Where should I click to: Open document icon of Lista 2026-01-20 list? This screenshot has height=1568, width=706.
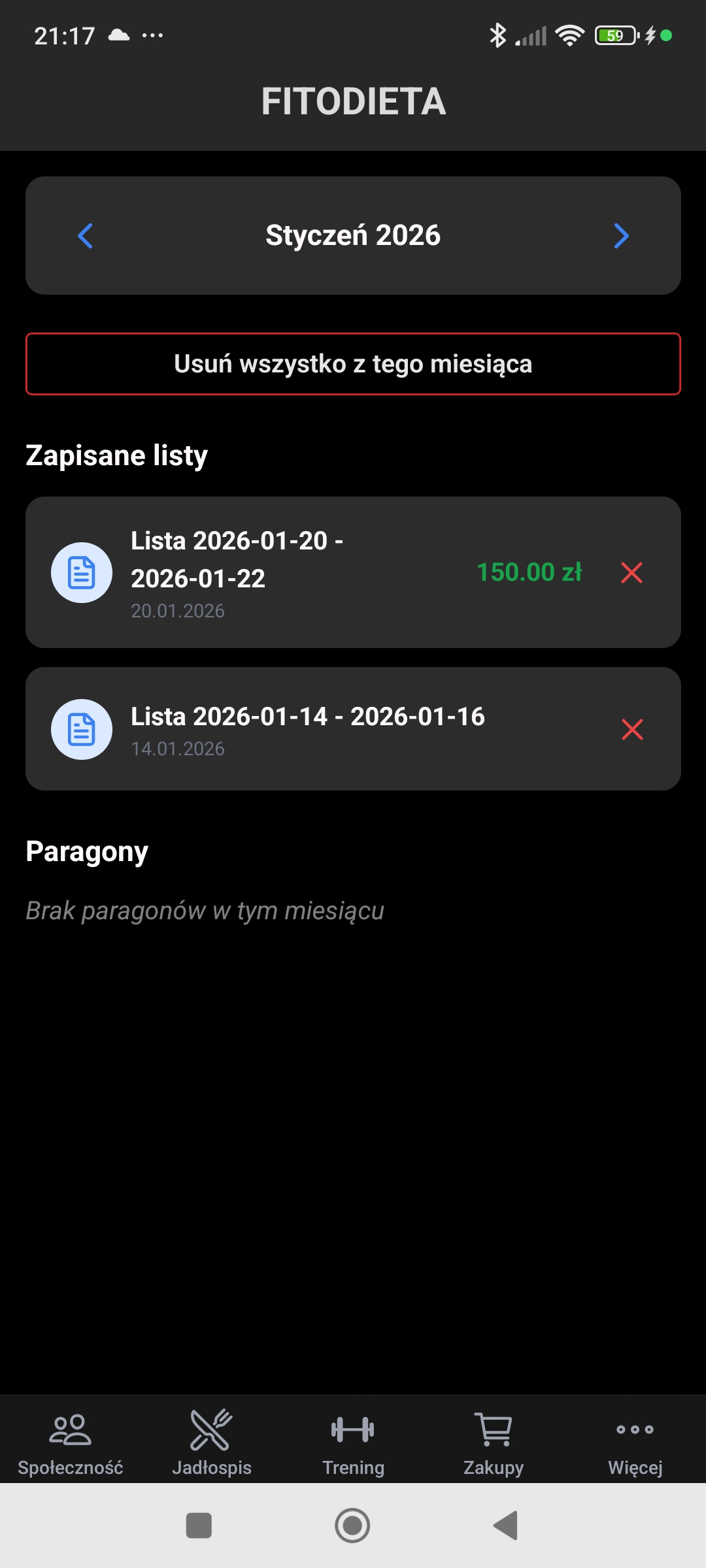(81, 572)
